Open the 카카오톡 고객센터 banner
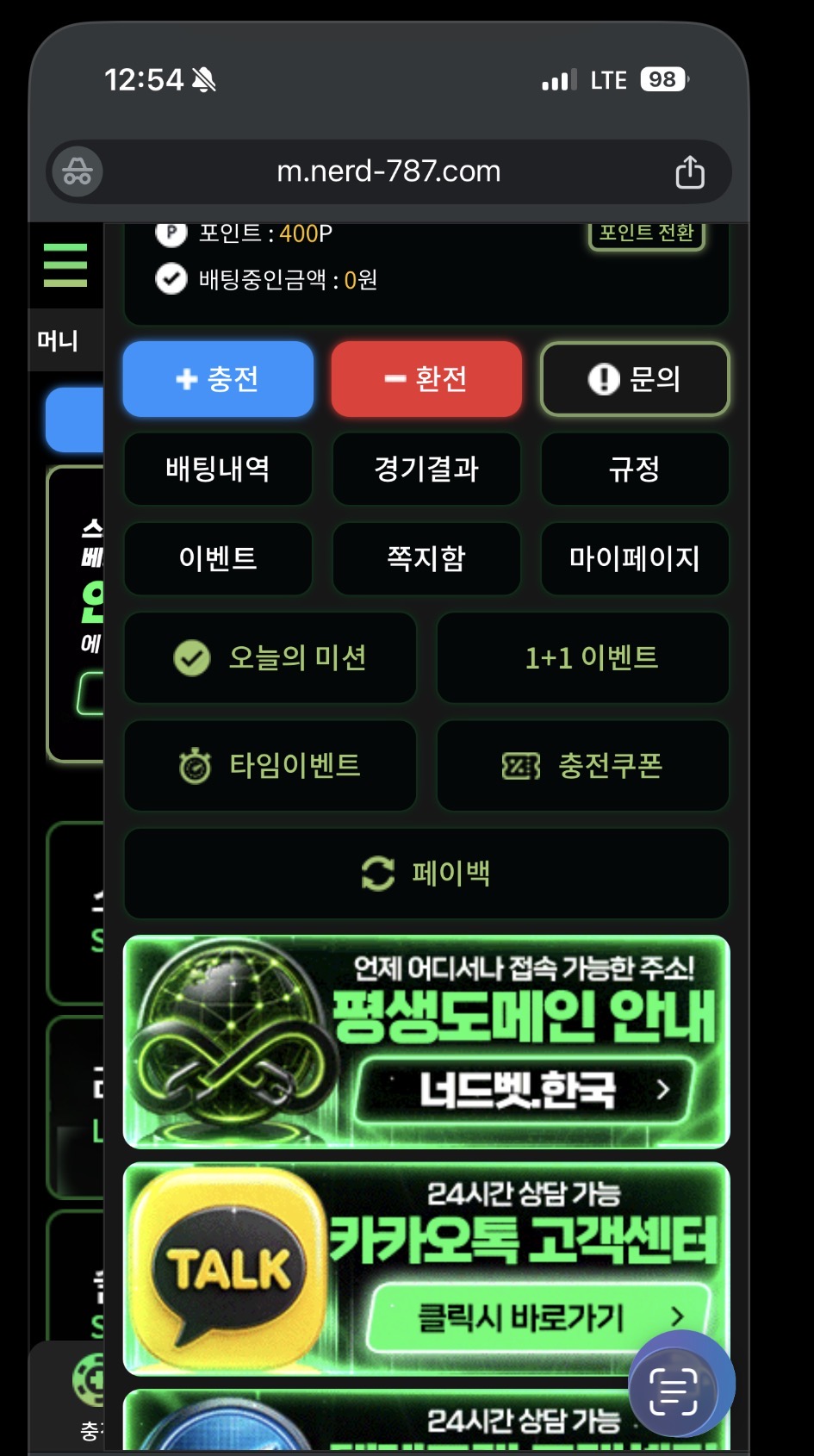The image size is (814, 1456). coord(426,1269)
